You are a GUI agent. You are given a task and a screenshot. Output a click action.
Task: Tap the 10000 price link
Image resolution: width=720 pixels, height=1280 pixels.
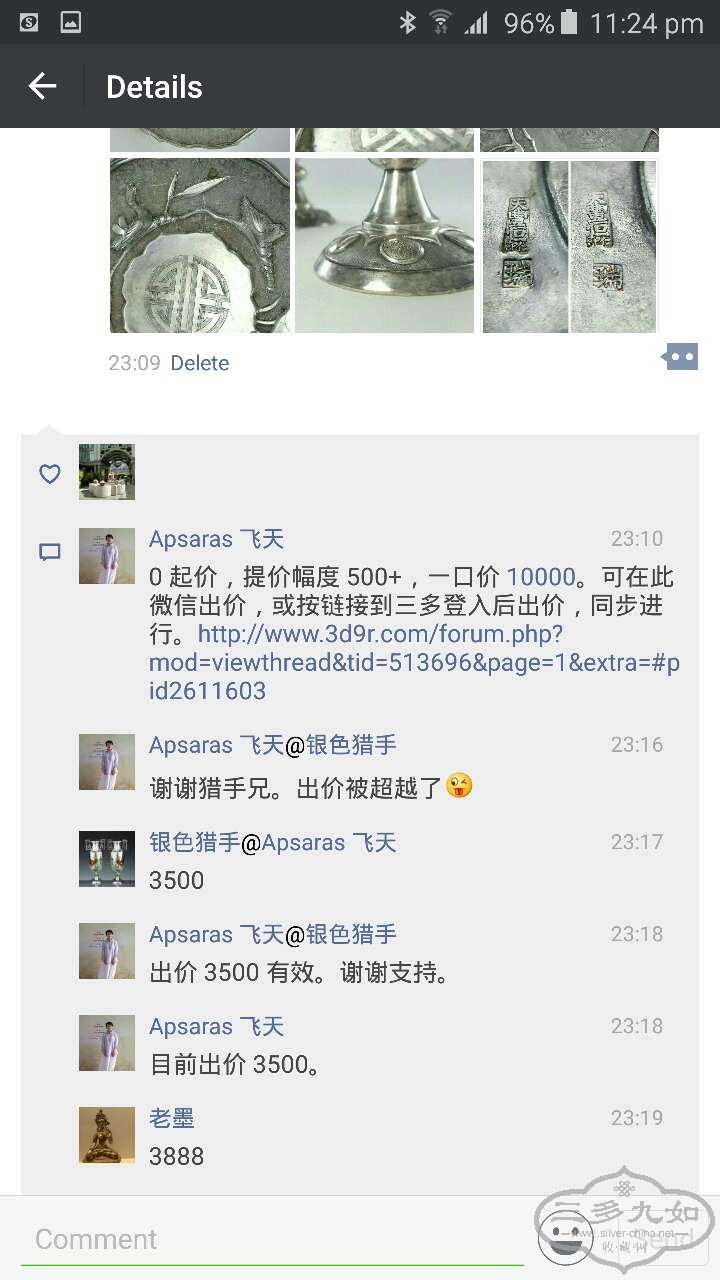click(540, 577)
